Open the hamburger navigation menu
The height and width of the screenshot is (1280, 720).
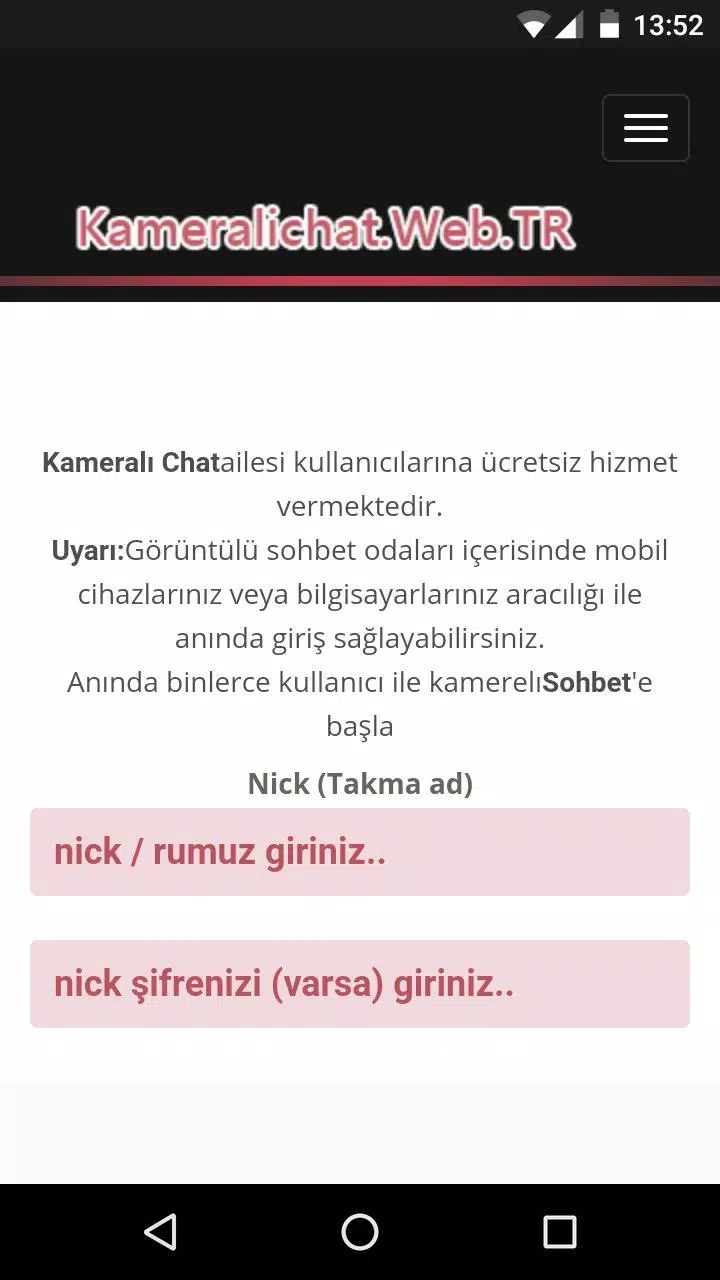tap(645, 128)
